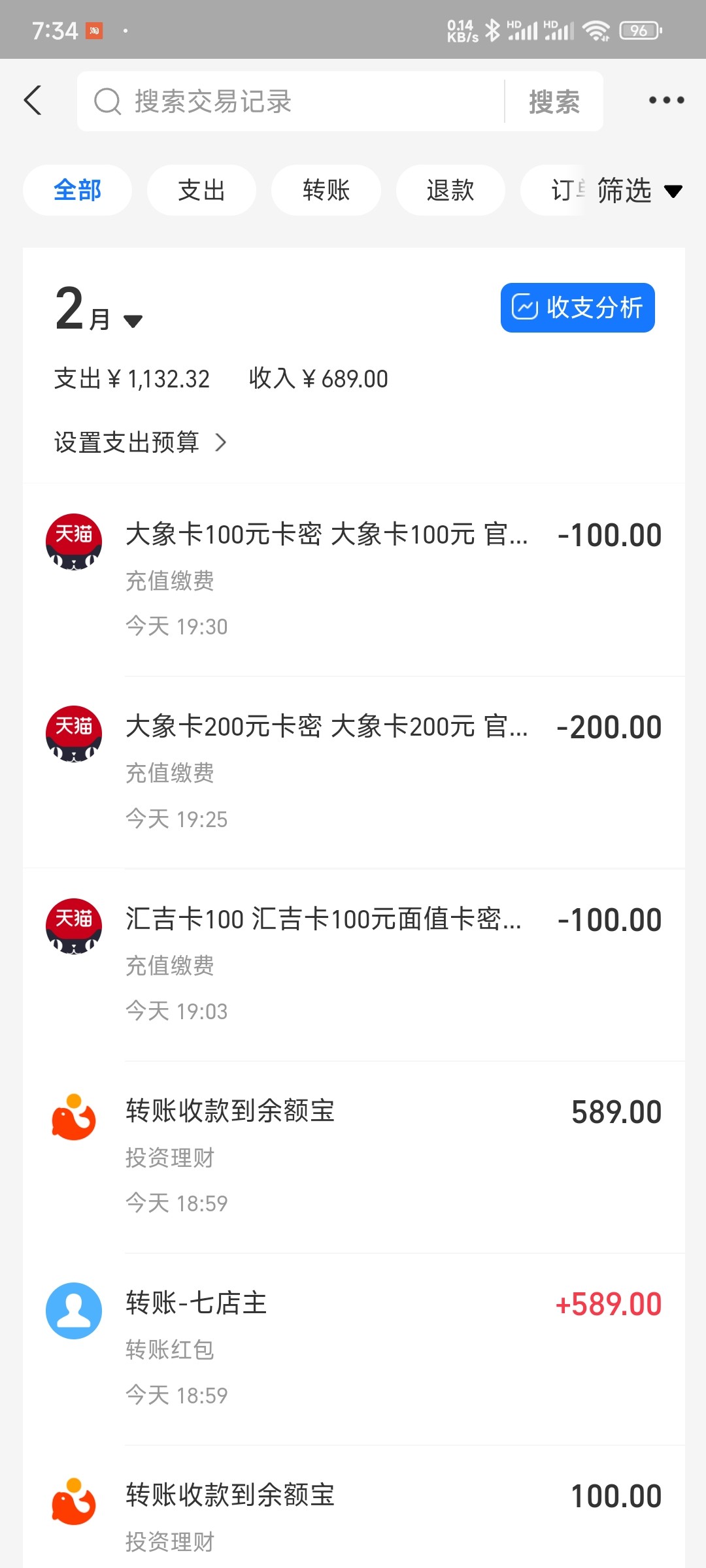Tap the search magnifier icon in search bar
Image resolution: width=706 pixels, height=1568 pixels.
107,101
